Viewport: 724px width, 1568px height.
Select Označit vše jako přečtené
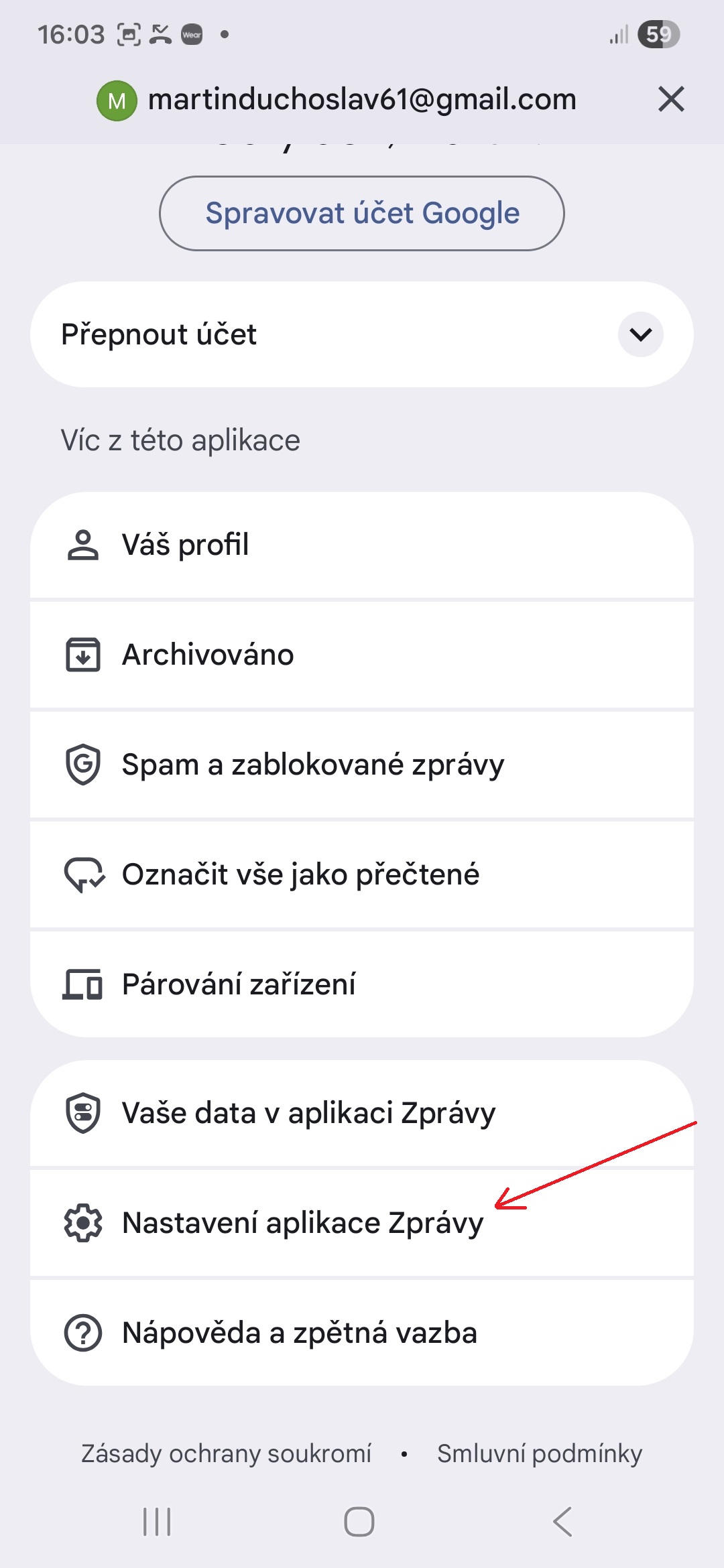pos(362,874)
